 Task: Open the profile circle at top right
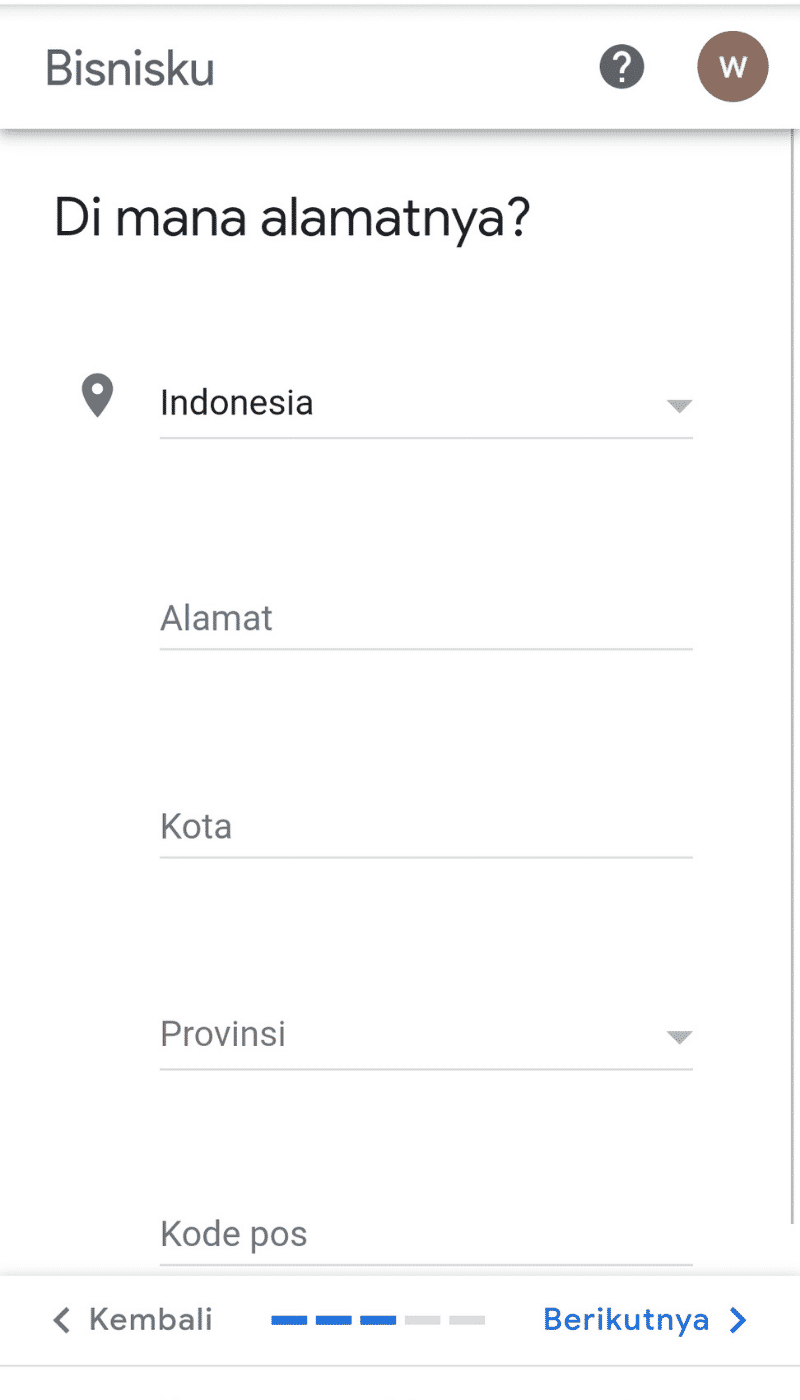(x=733, y=67)
